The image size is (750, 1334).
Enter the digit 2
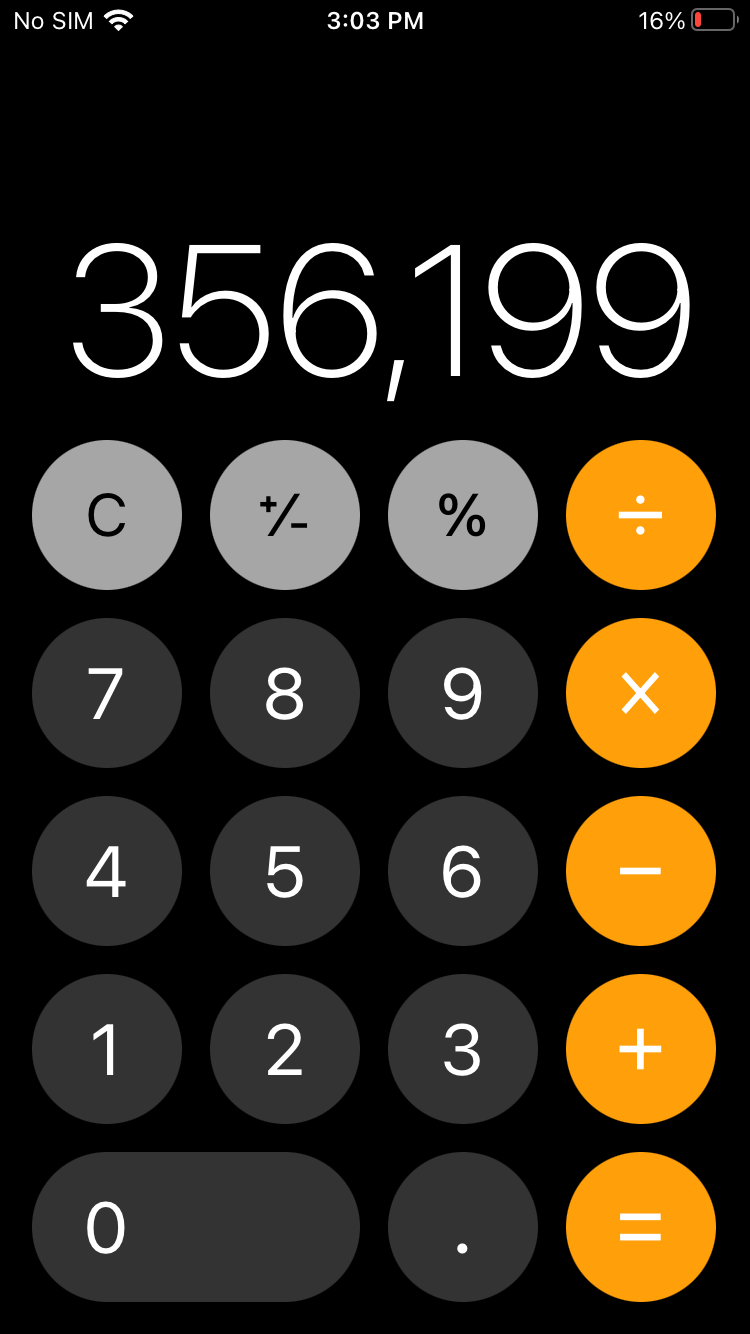[285, 1049]
